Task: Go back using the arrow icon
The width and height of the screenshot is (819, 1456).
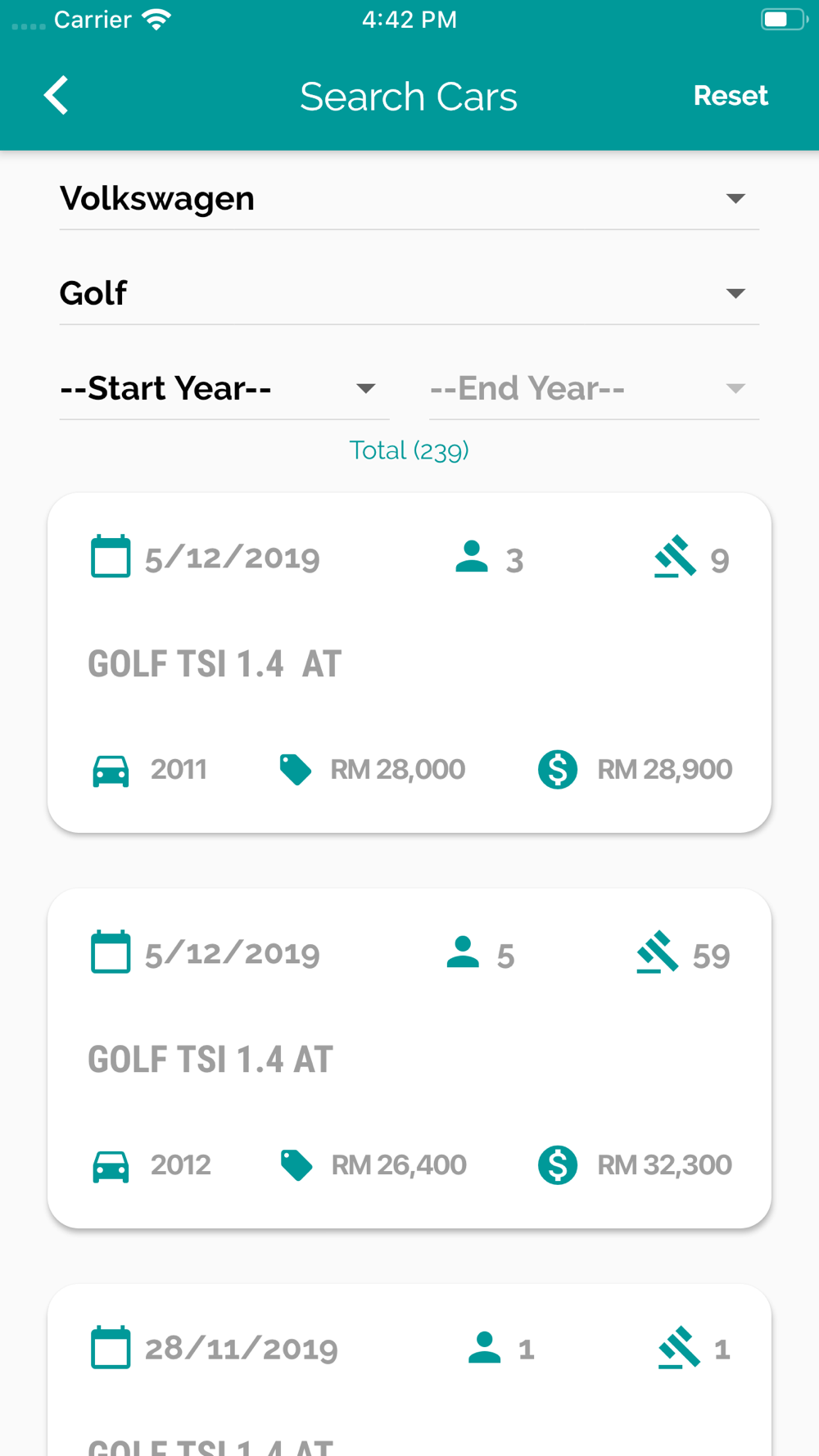Action: point(57,96)
